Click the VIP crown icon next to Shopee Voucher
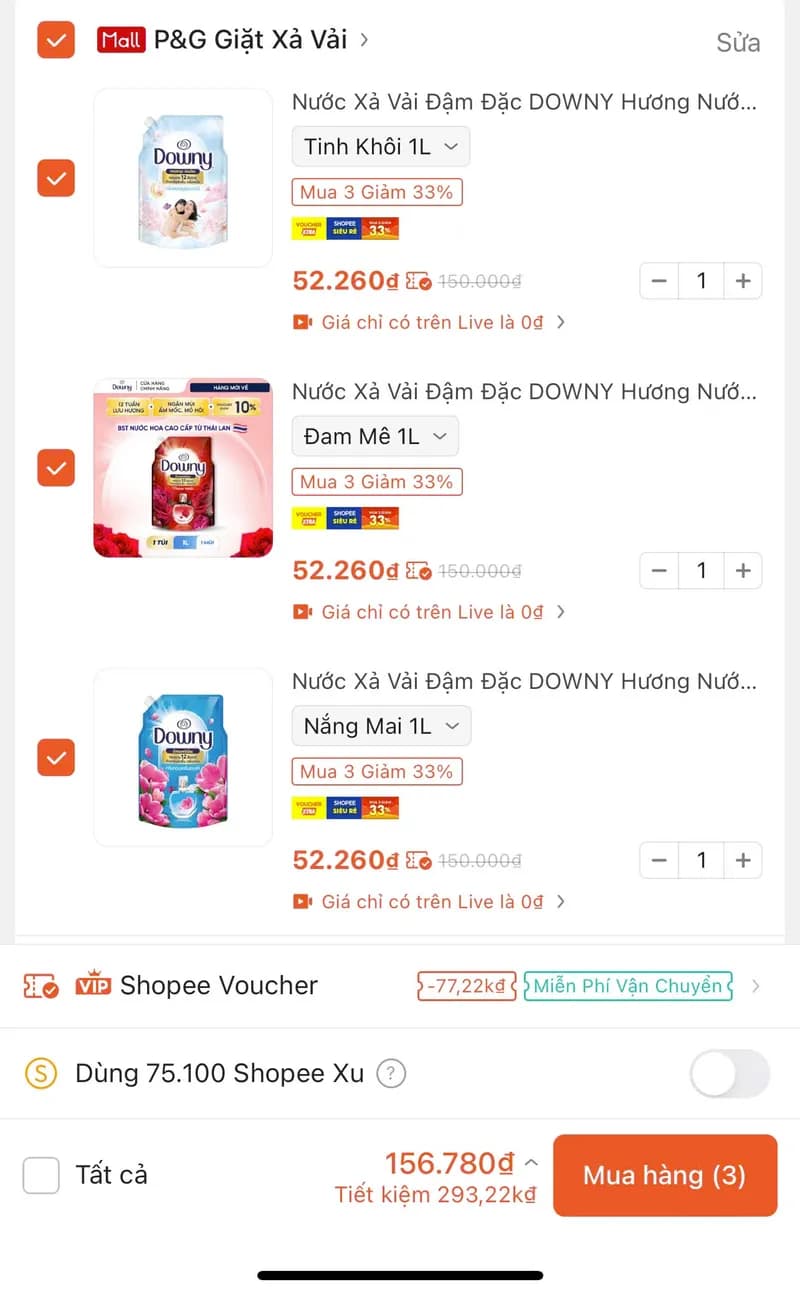 [93, 985]
